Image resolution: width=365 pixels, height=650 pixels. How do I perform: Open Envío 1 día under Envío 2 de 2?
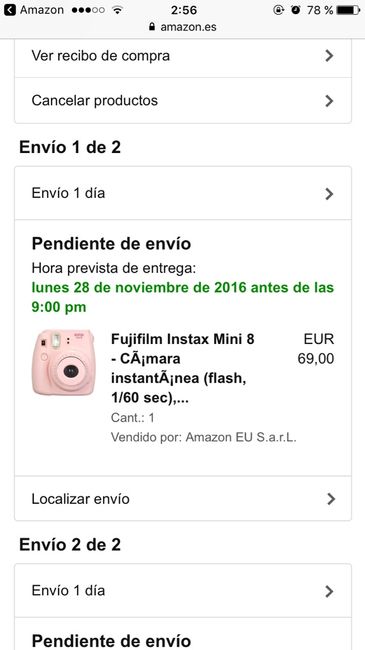click(x=183, y=591)
